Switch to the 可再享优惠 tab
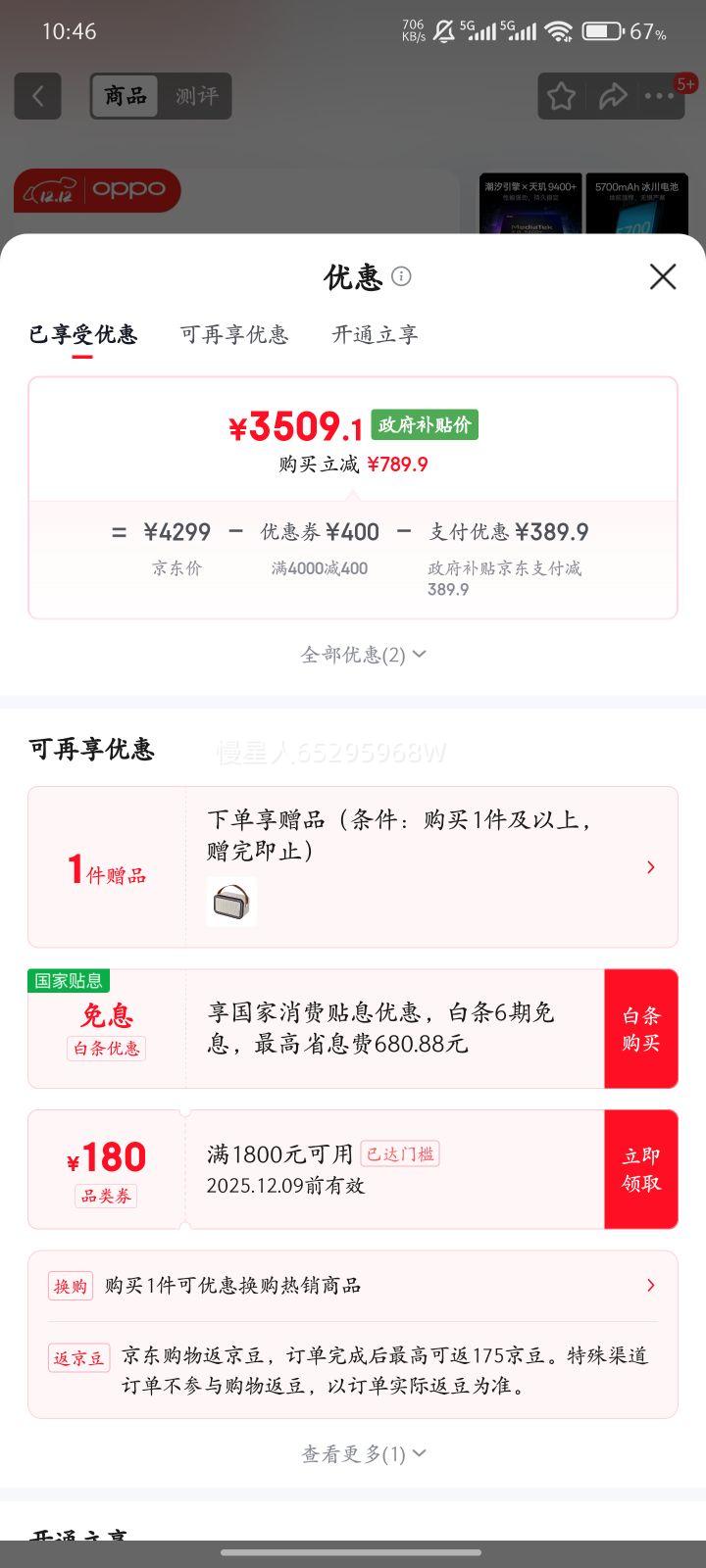The height and width of the screenshot is (1568, 706). tap(234, 335)
